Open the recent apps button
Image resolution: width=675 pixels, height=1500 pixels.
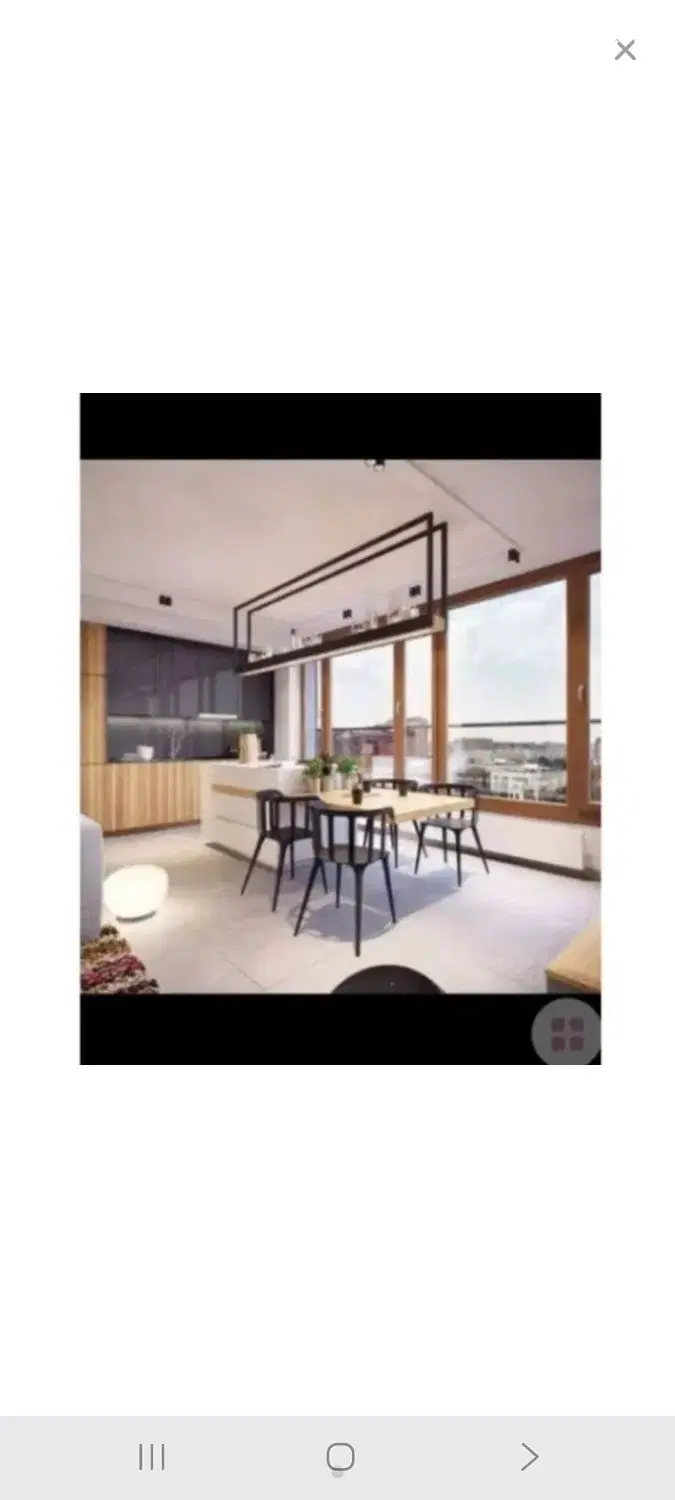pos(152,1457)
